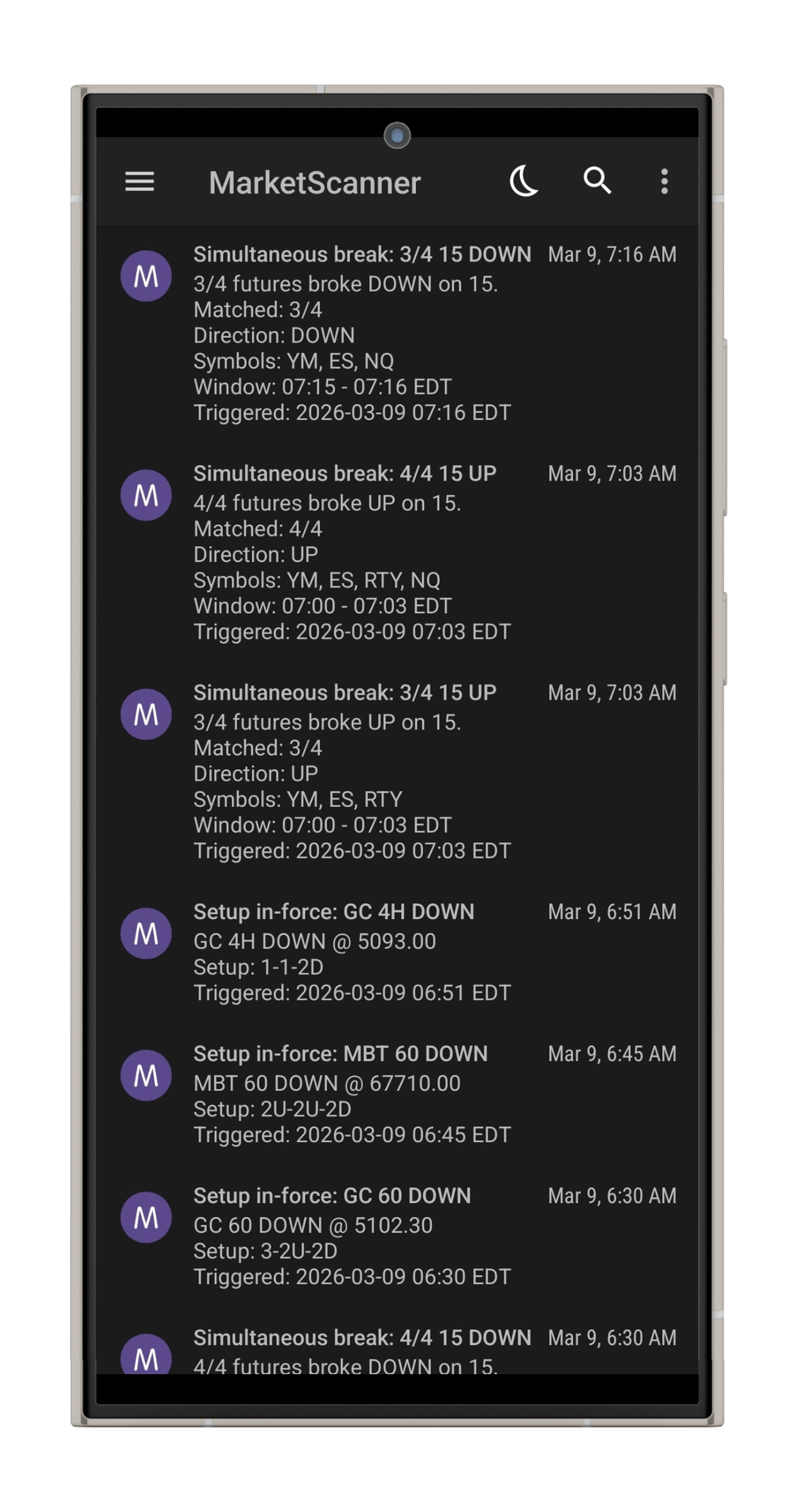
Task: Click the Mar 9, 7:16 AM timestamp
Action: click(611, 254)
